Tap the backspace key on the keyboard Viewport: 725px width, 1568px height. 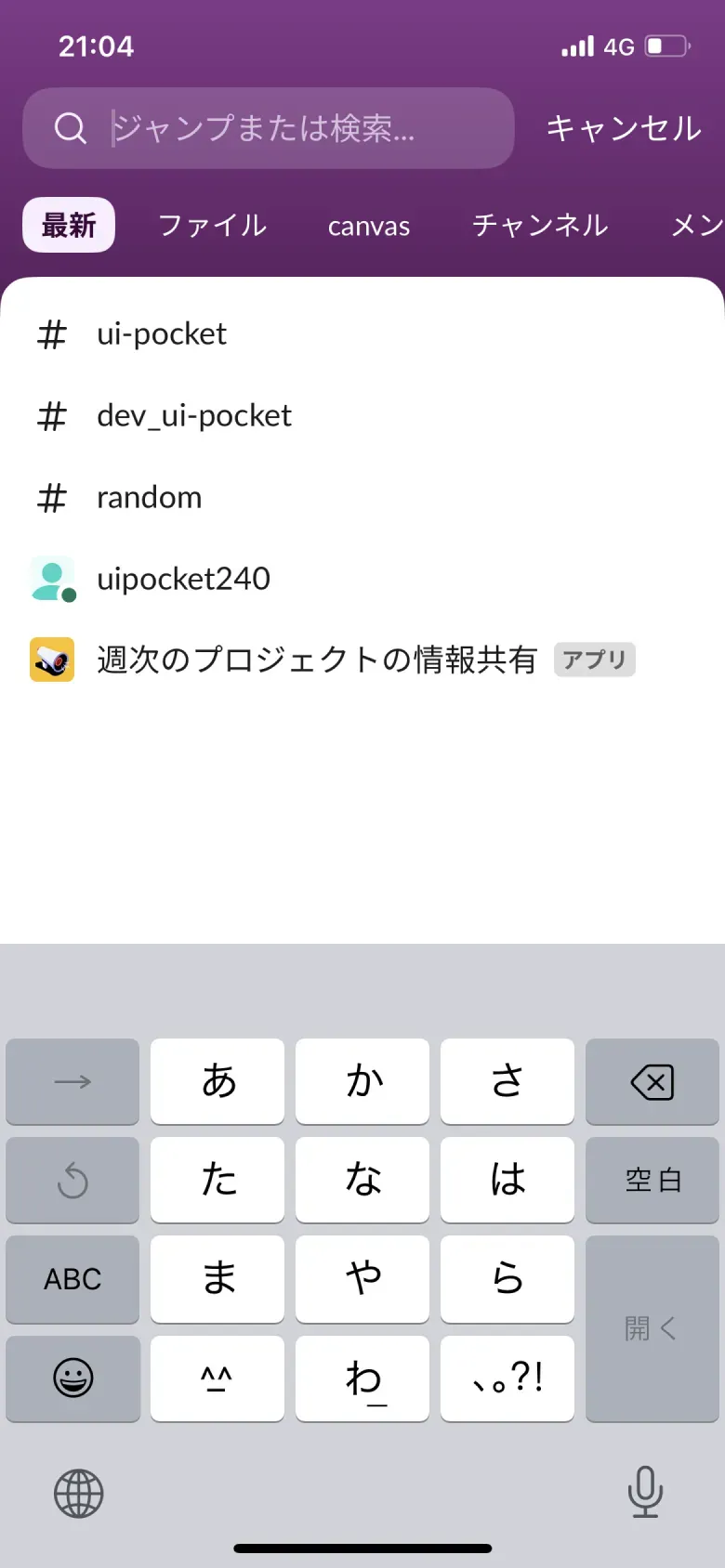pos(652,1081)
